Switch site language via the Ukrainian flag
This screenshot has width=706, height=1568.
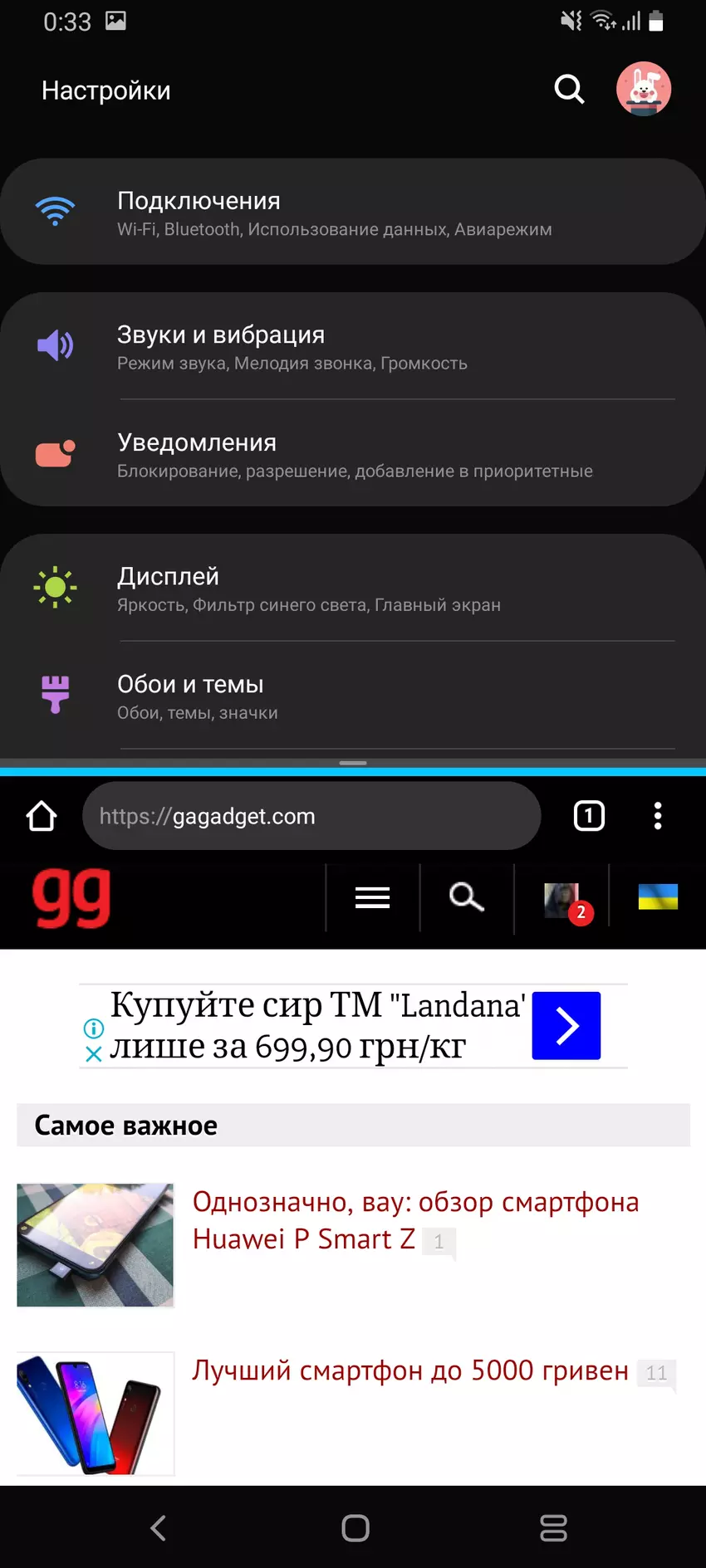tap(658, 897)
